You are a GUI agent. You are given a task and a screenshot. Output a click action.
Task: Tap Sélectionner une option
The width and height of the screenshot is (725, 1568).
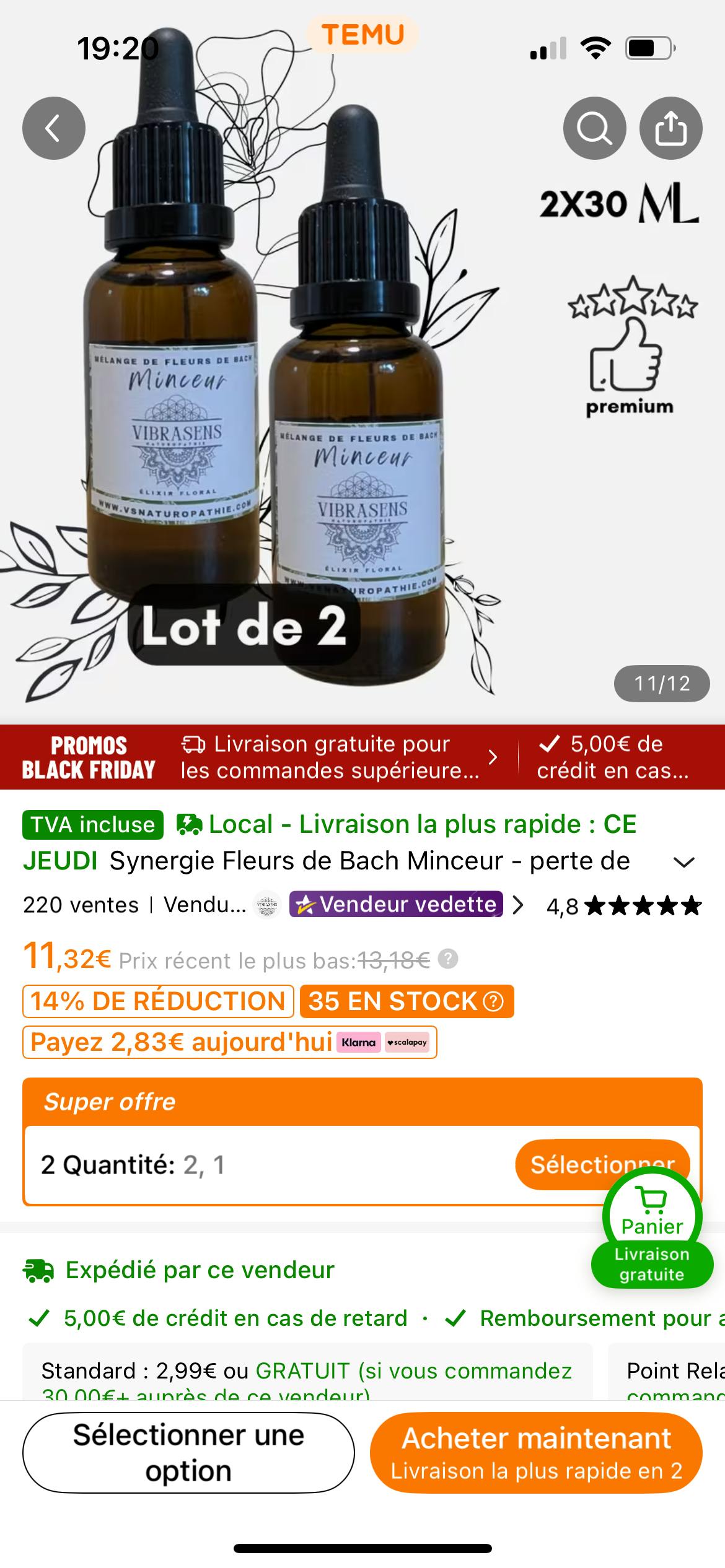coord(188,1452)
